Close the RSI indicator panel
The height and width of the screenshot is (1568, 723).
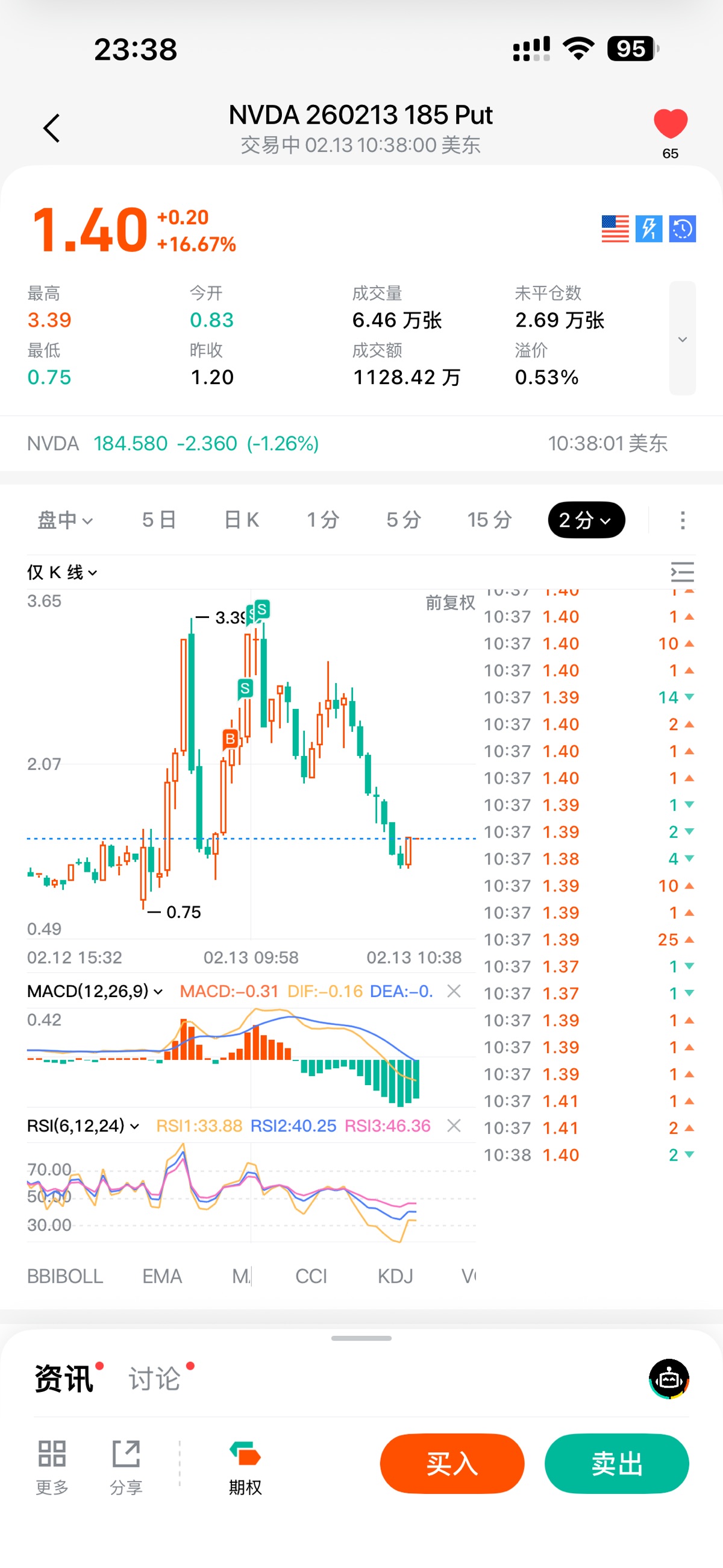click(454, 1126)
